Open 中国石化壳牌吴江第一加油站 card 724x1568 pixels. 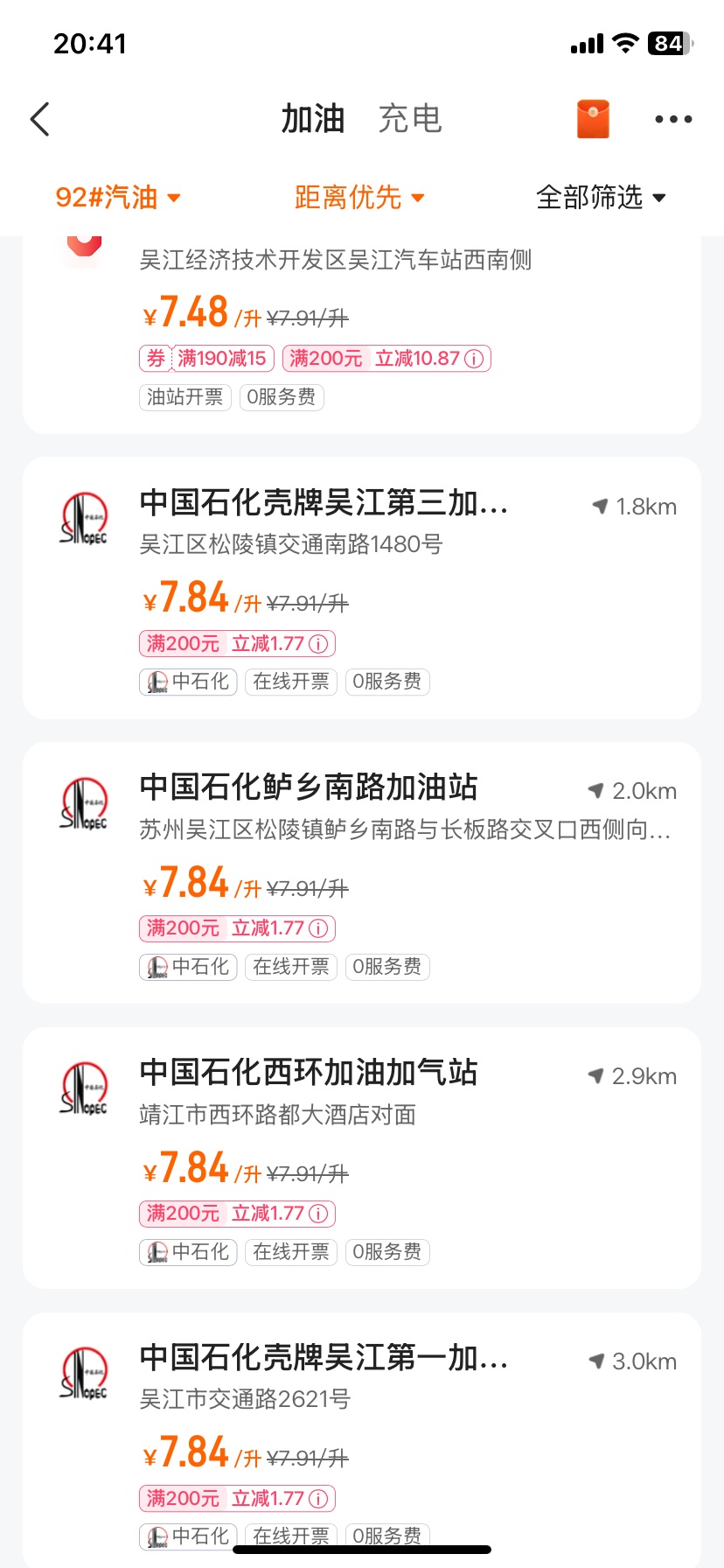click(x=362, y=1440)
